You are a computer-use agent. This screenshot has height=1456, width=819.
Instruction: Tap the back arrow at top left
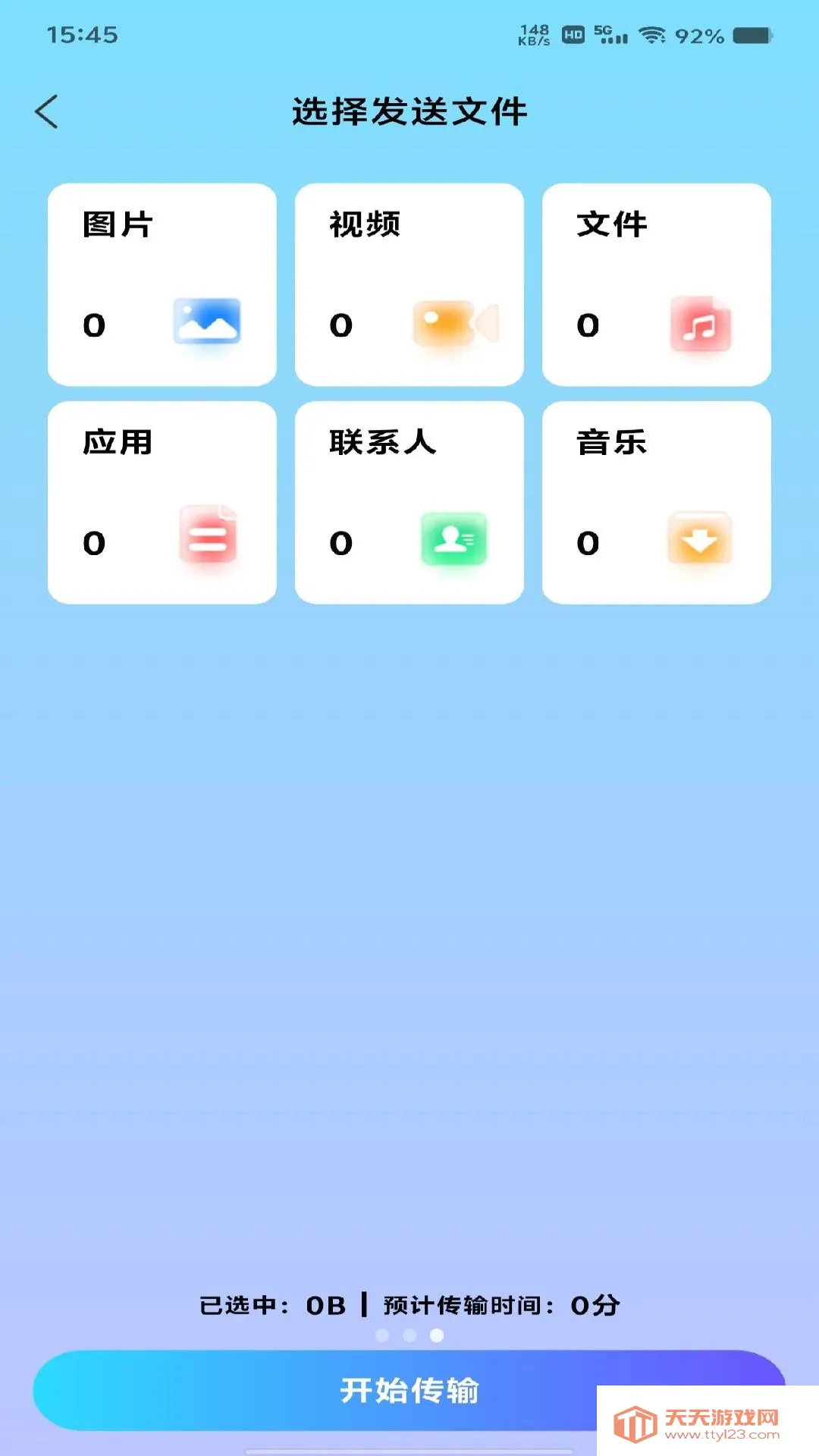[x=45, y=110]
